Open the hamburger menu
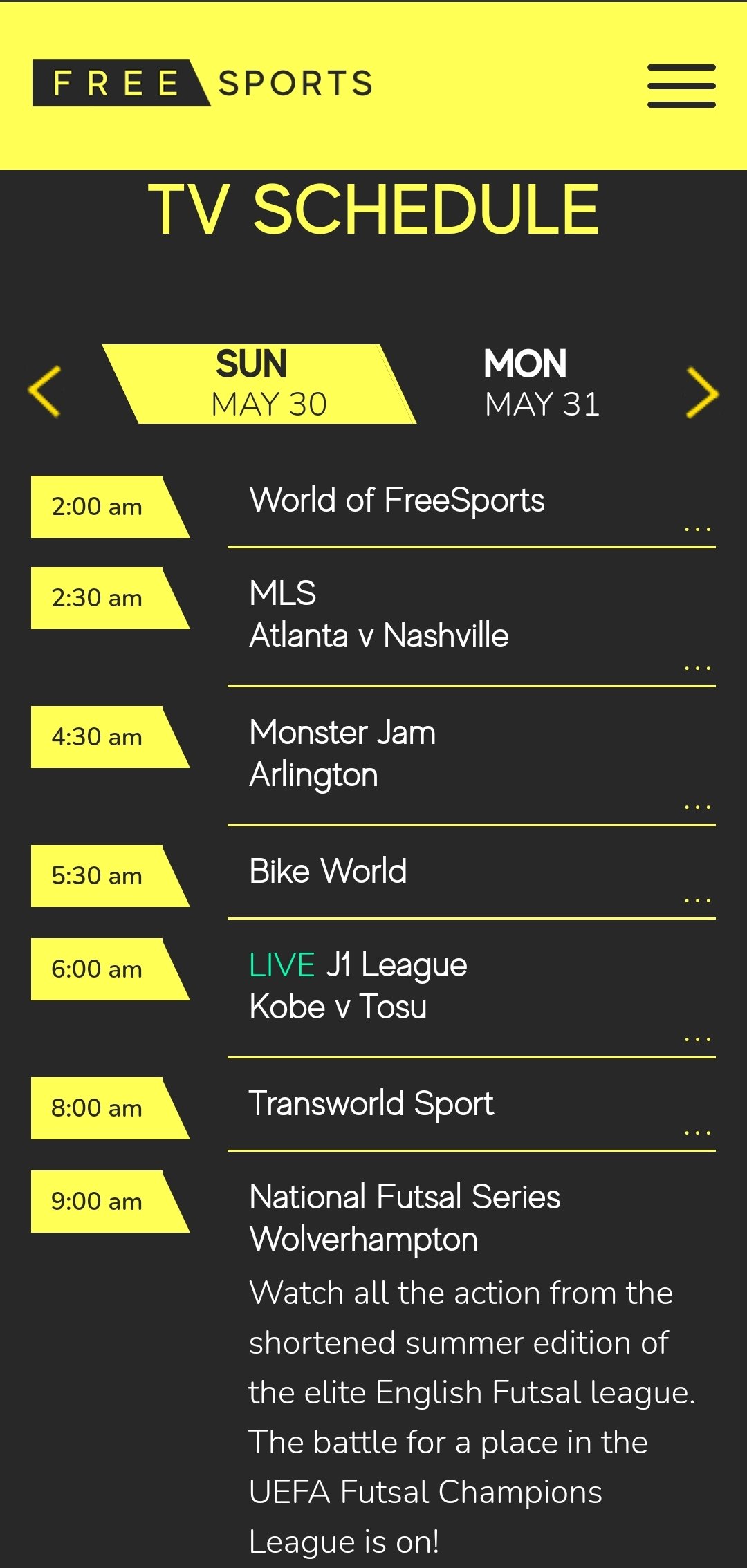The image size is (747, 1568). pos(681,86)
